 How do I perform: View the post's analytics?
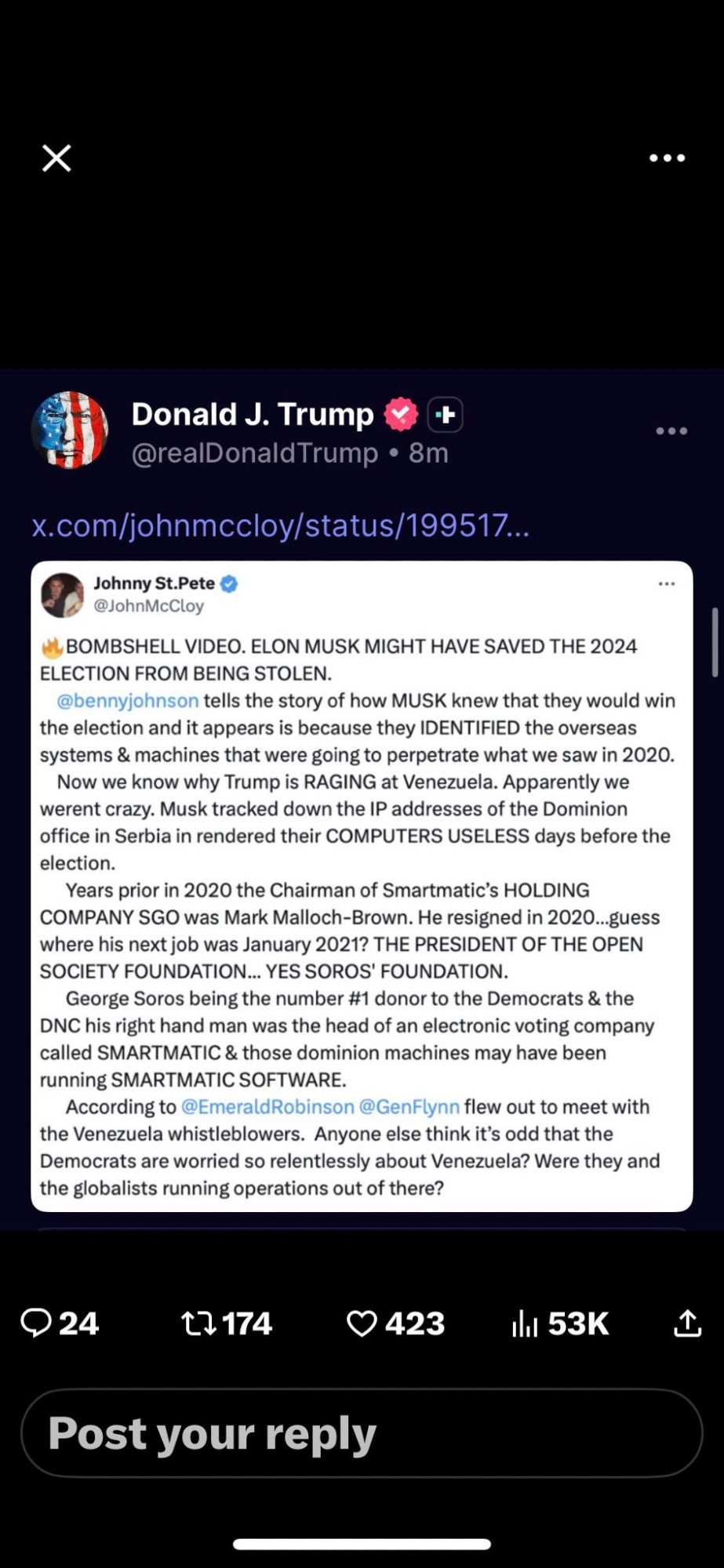point(525,1323)
